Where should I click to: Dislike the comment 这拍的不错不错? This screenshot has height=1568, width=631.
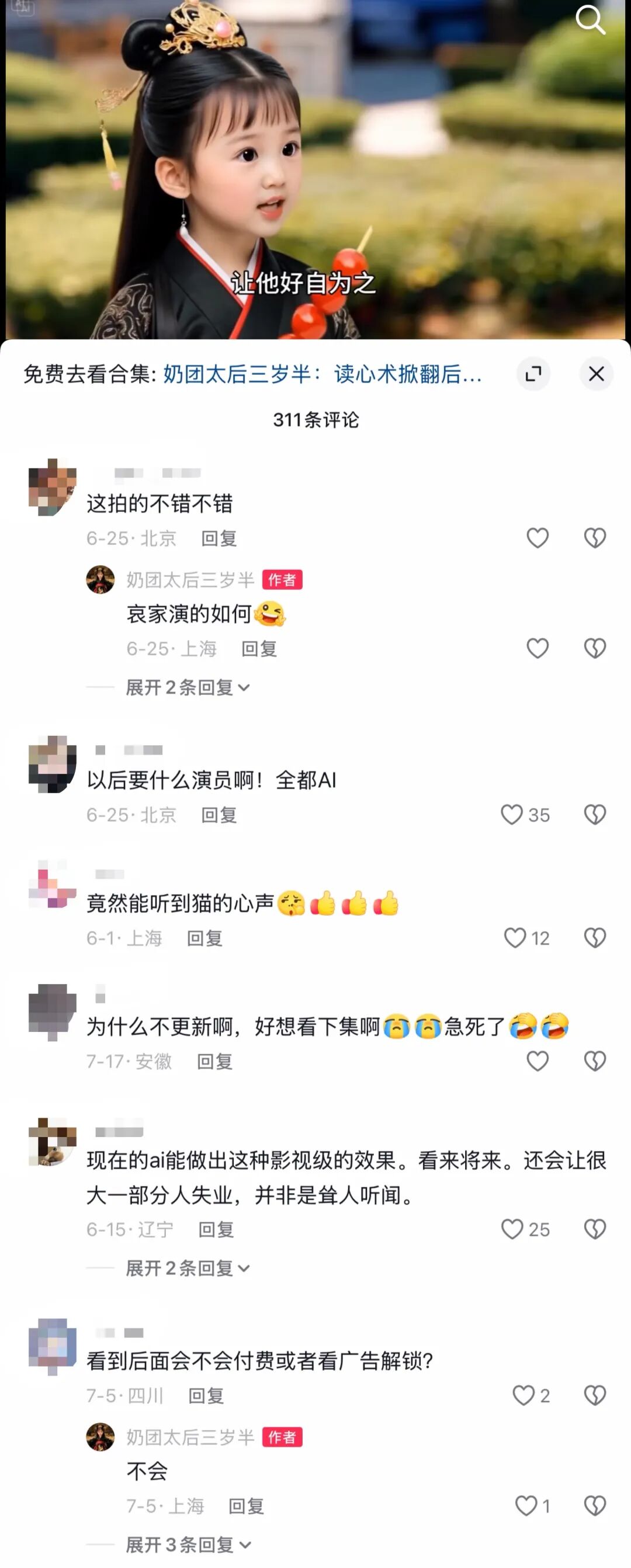(594, 538)
